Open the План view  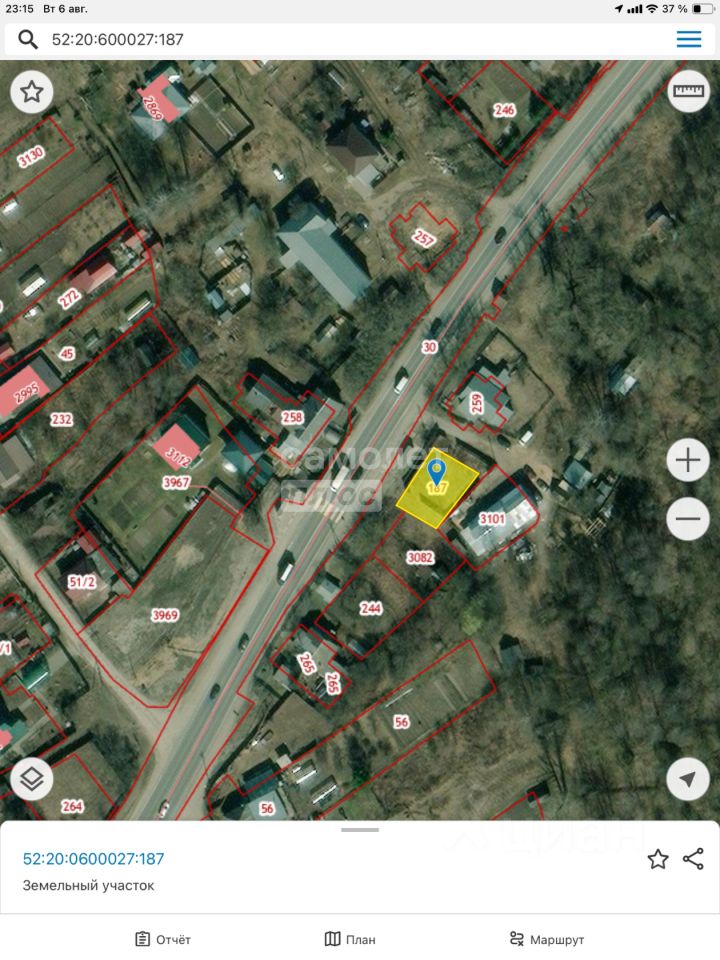350,939
